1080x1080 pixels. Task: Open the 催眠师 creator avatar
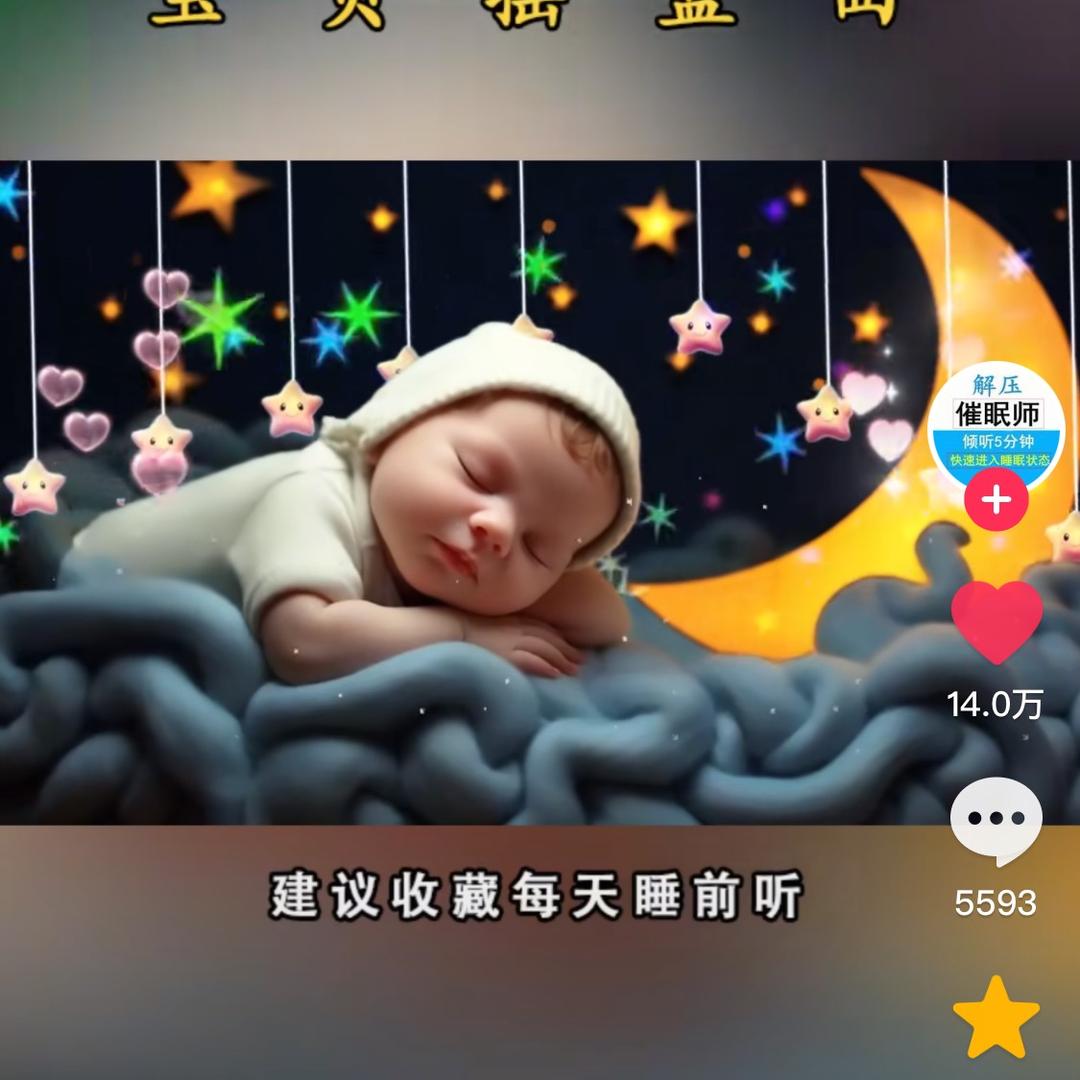(x=996, y=422)
